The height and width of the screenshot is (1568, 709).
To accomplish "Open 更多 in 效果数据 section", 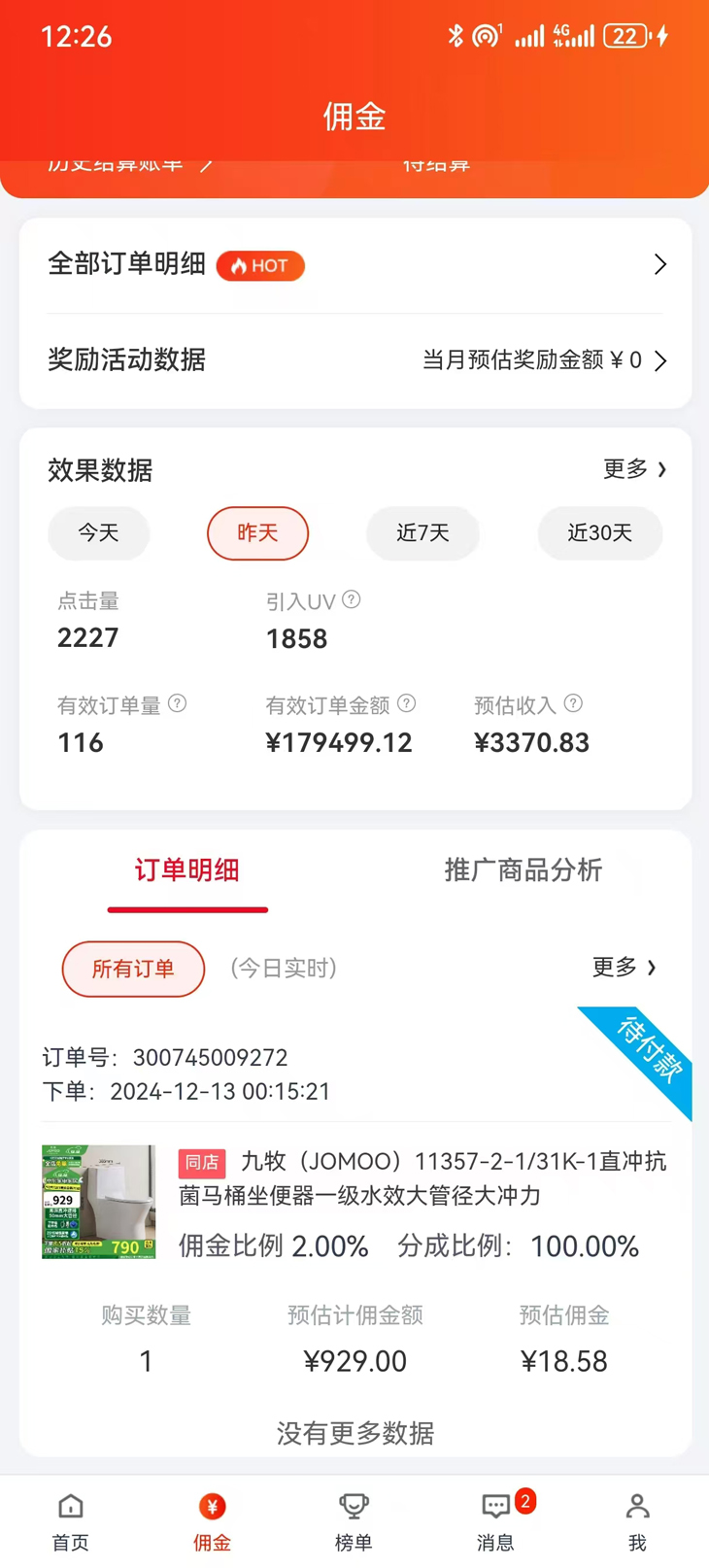I will 634,470.
